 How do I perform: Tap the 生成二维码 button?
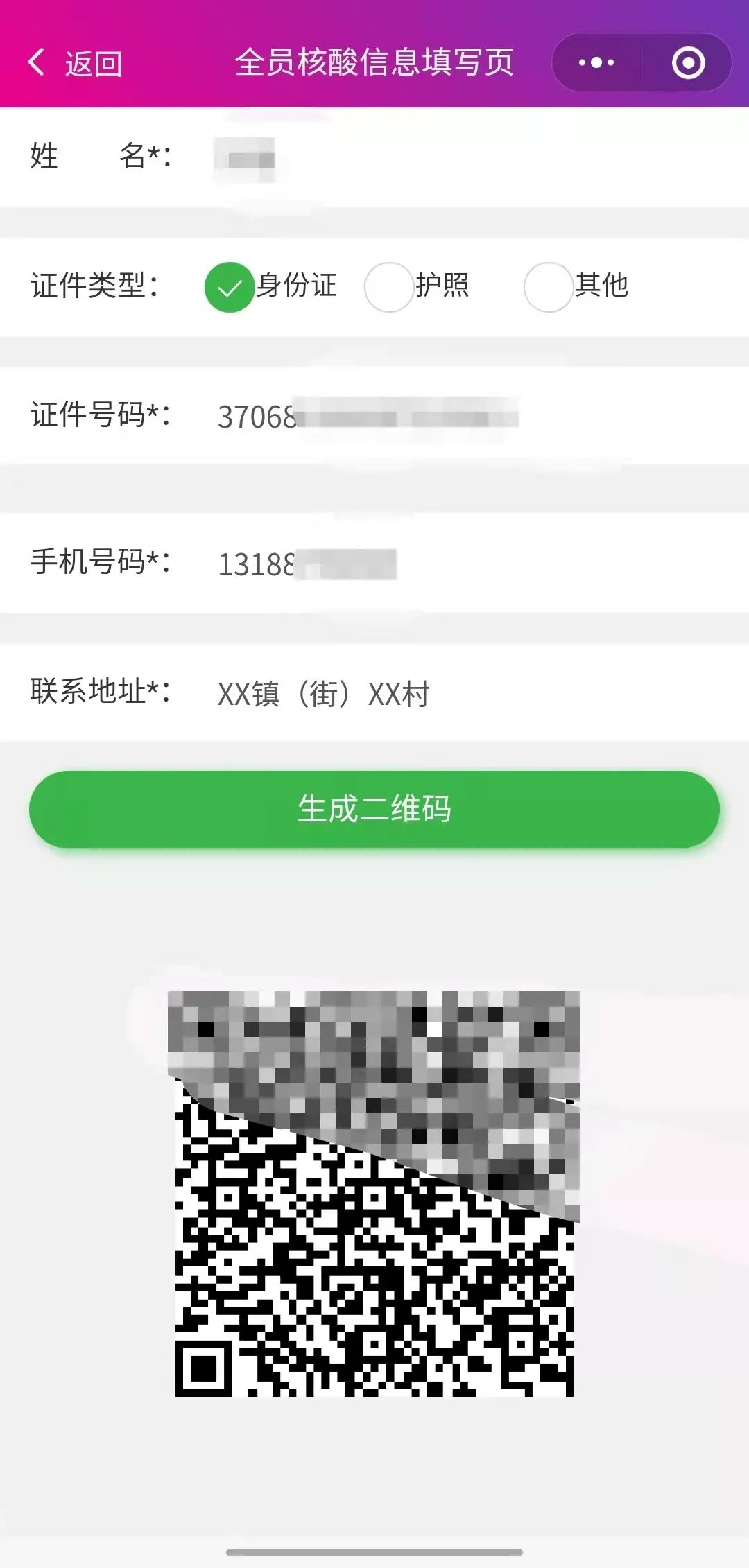(374, 809)
